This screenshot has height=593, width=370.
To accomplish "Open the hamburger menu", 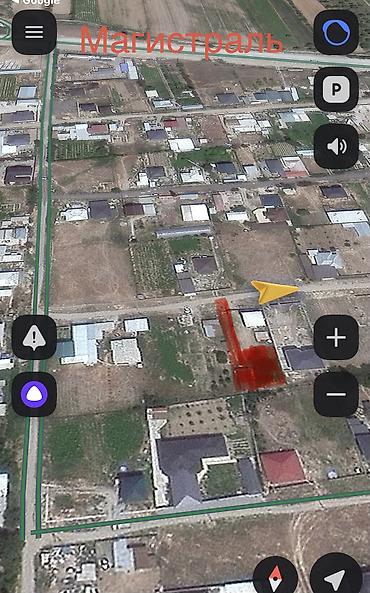I will pos(34,32).
